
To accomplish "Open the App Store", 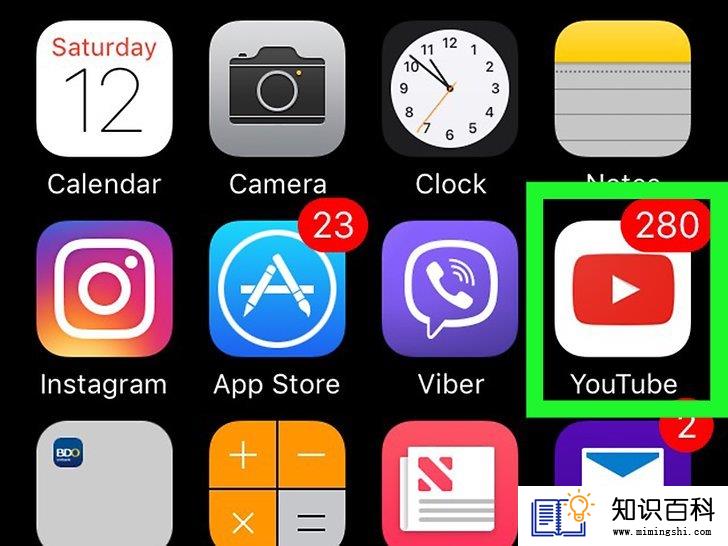I will pyautogui.click(x=277, y=289).
